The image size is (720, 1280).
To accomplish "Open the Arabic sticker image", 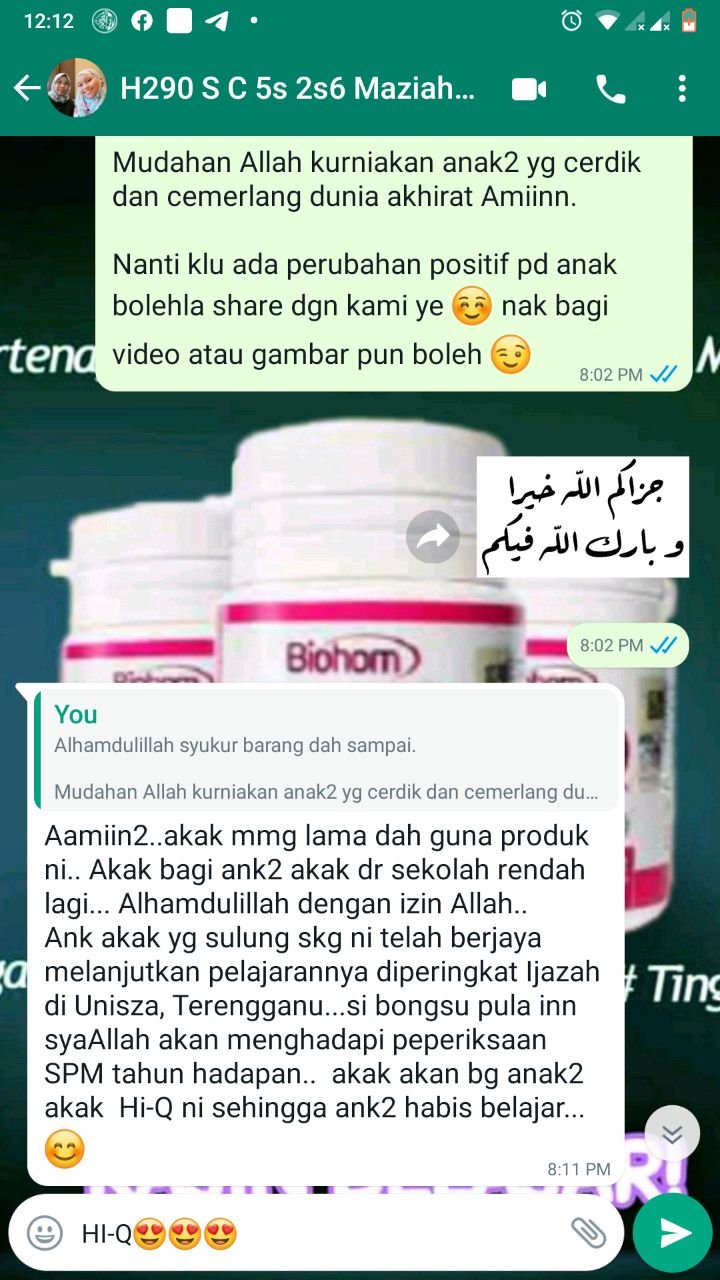I will pos(582,517).
